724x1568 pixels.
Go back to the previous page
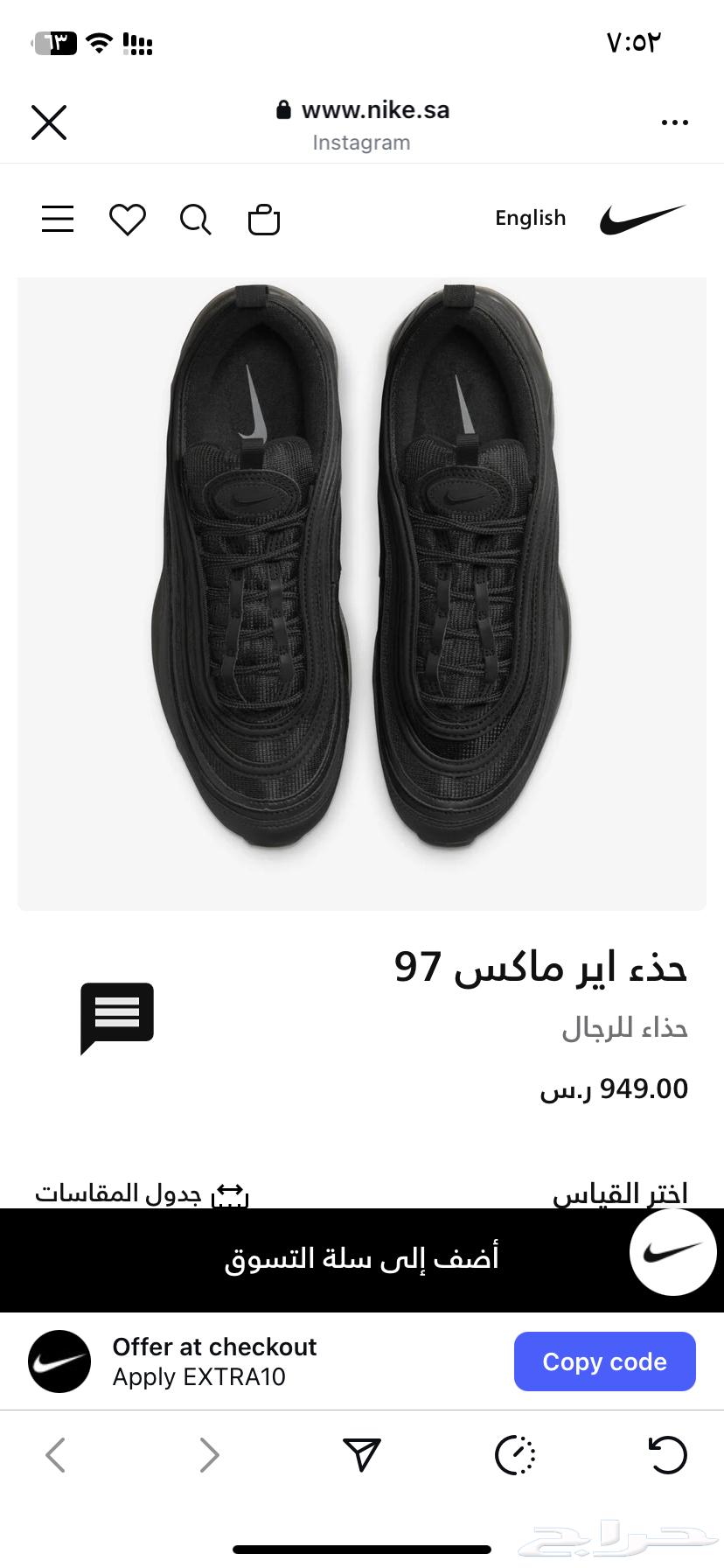pos(56,1455)
